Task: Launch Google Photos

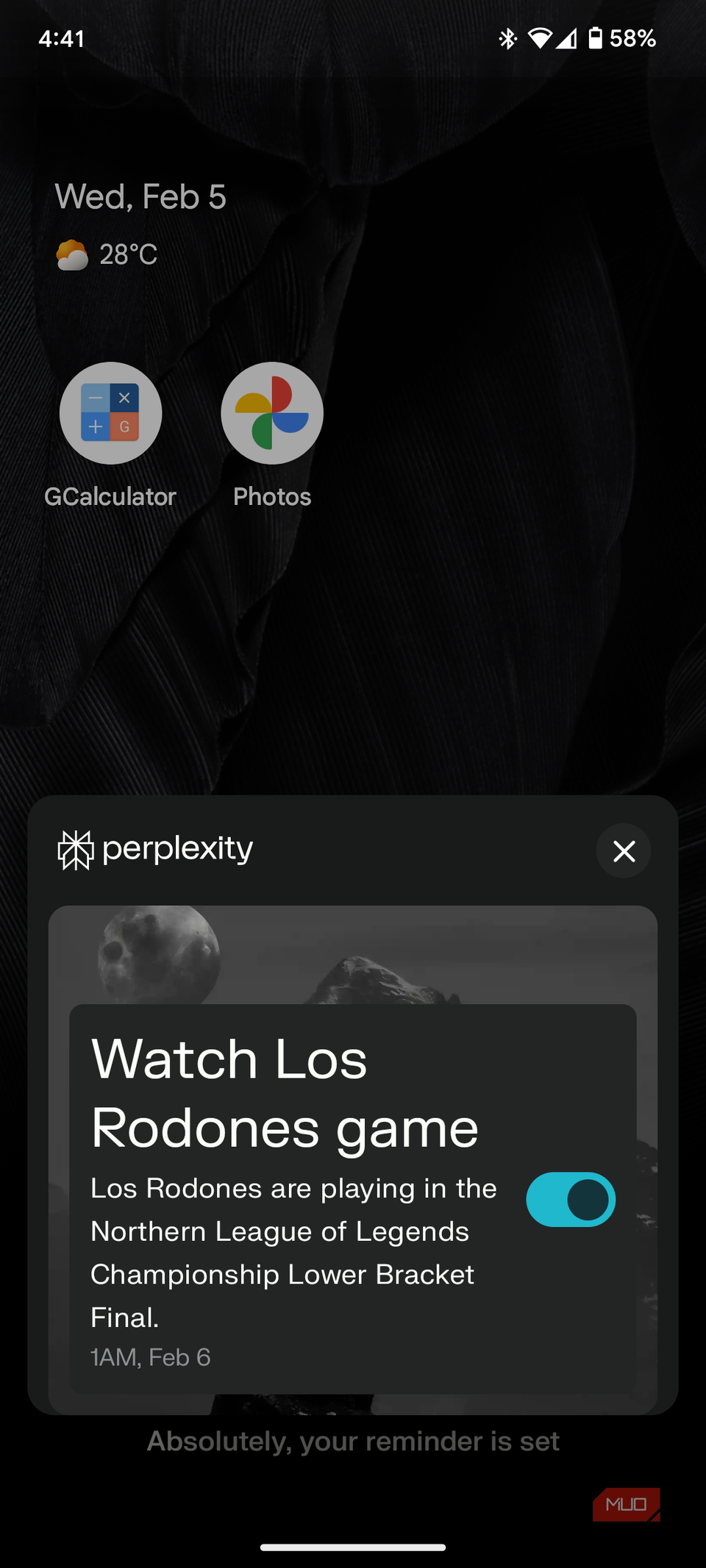Action: (272, 414)
